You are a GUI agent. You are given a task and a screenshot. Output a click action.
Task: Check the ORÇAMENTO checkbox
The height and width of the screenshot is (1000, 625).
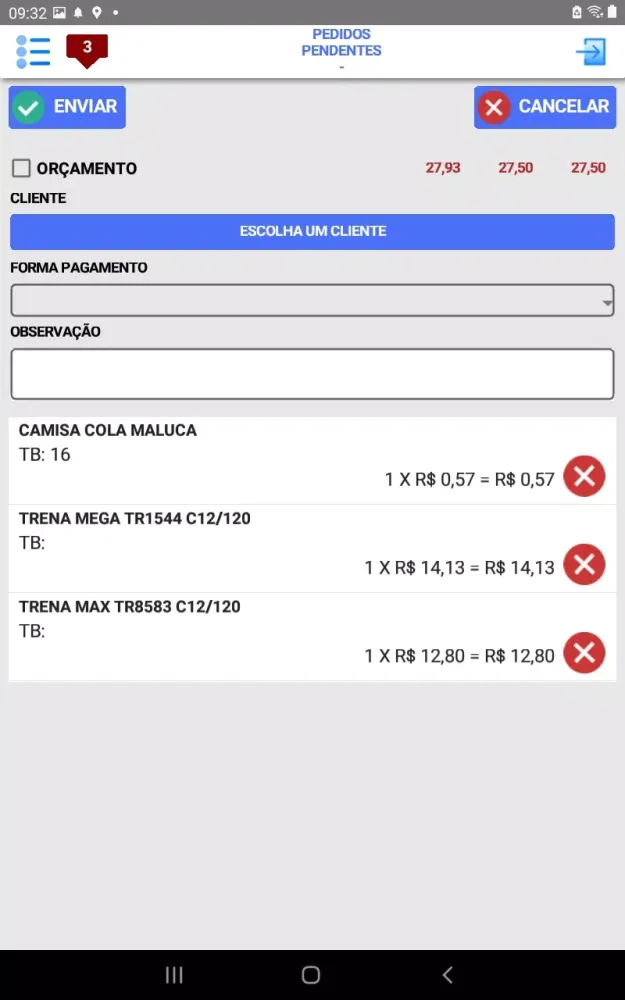(x=21, y=168)
